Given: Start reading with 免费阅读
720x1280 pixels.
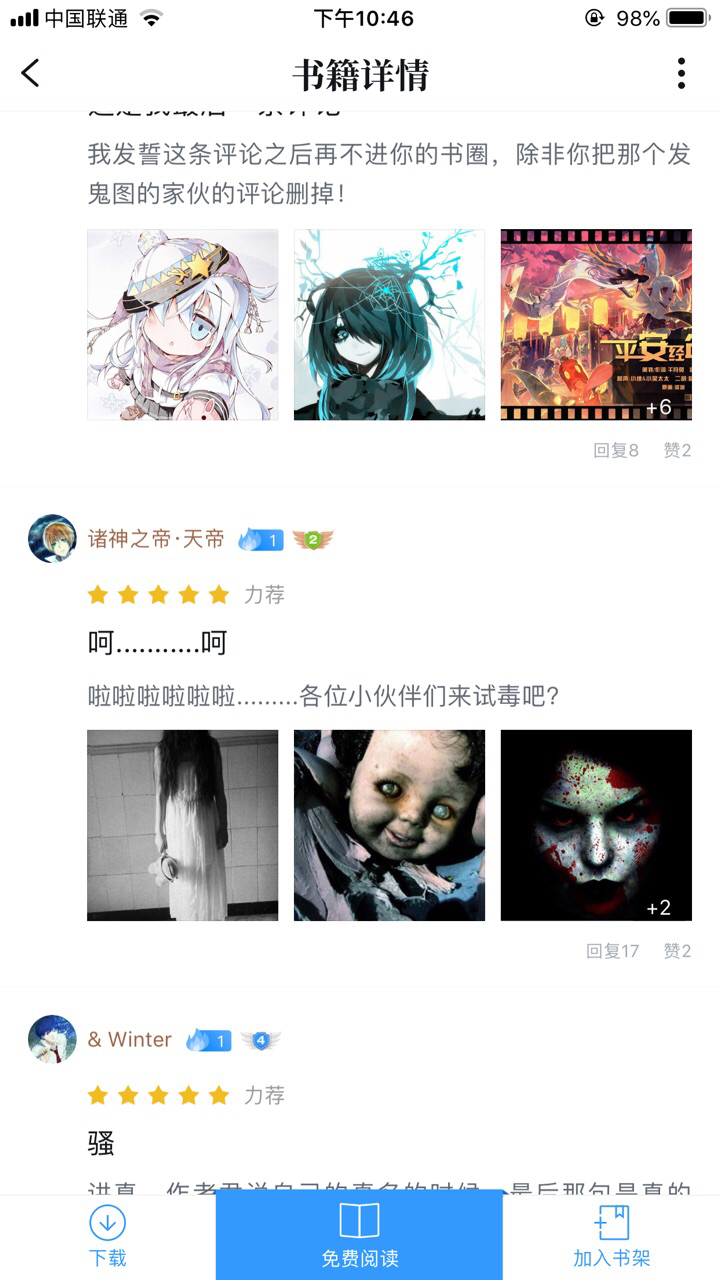Looking at the screenshot, I should 359,1235.
